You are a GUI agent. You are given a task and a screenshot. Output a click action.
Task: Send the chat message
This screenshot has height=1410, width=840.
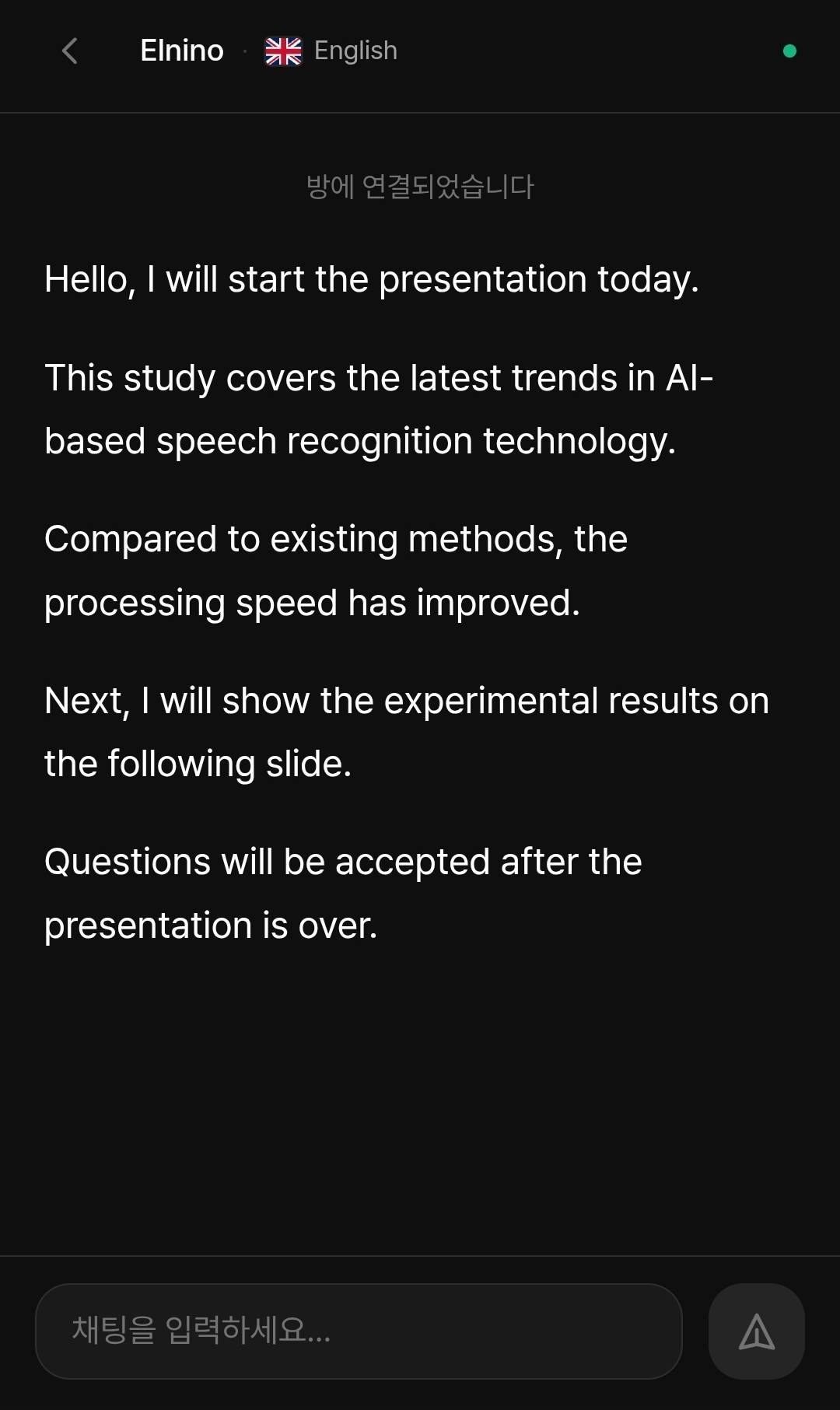pyautogui.click(x=756, y=1331)
